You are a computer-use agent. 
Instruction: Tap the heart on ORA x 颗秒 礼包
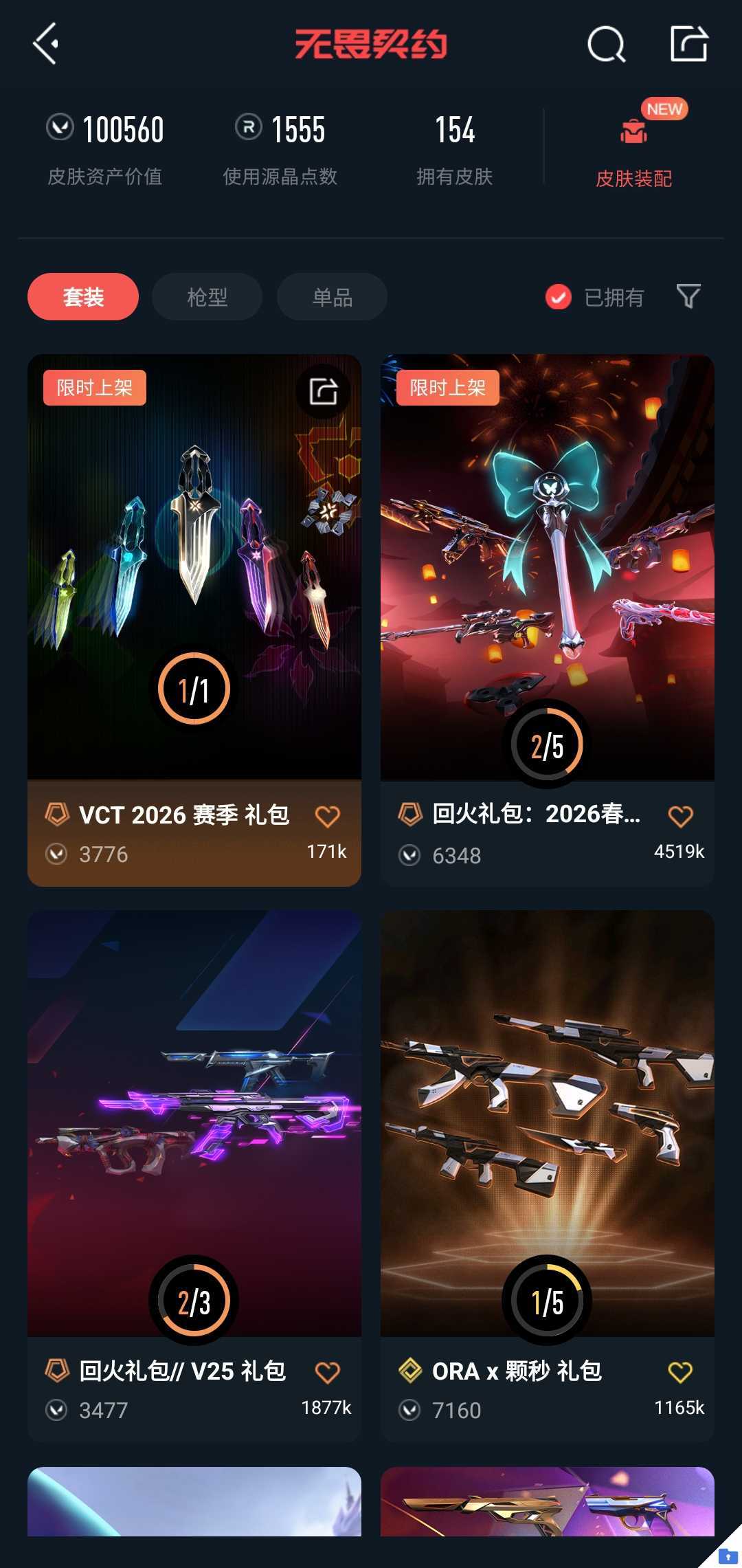(680, 1373)
